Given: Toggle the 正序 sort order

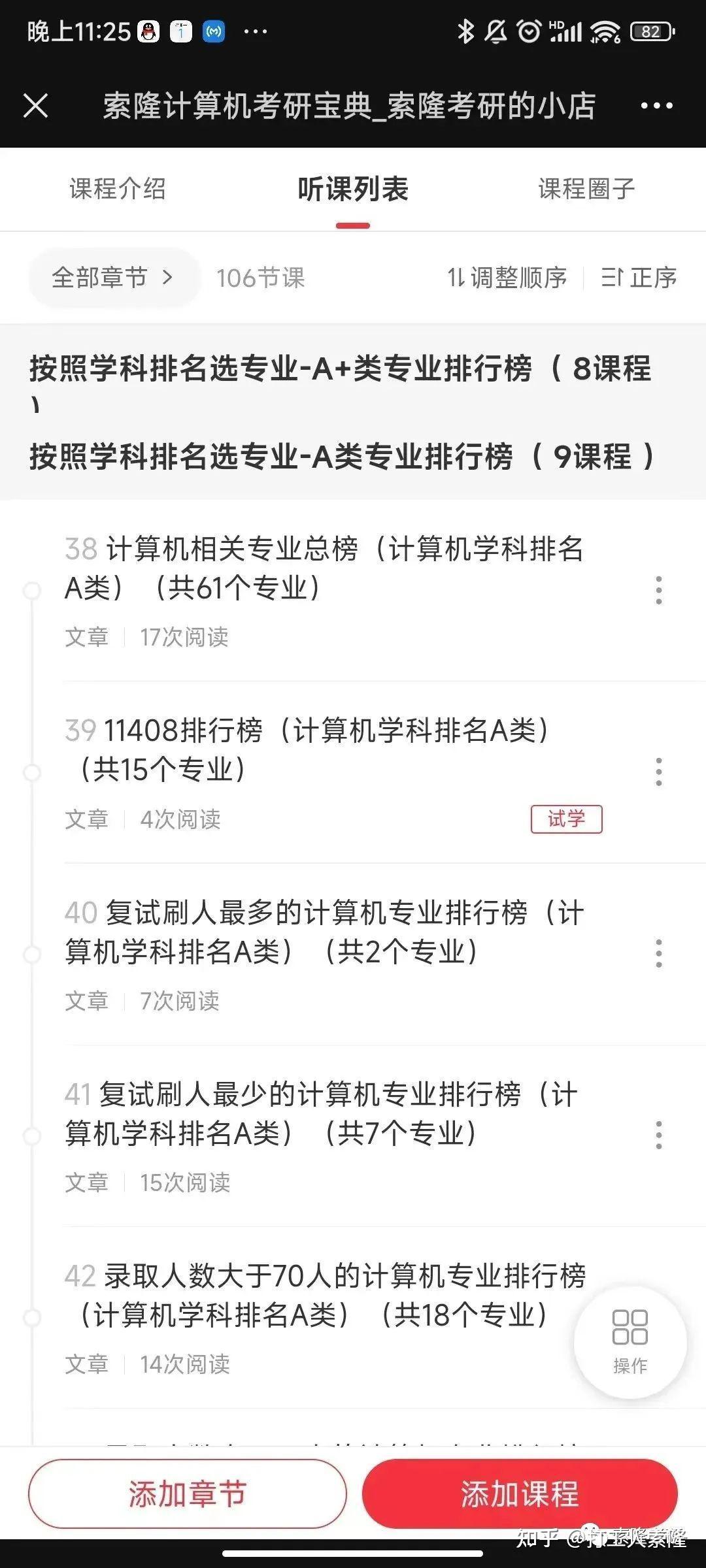Looking at the screenshot, I should [x=639, y=278].
